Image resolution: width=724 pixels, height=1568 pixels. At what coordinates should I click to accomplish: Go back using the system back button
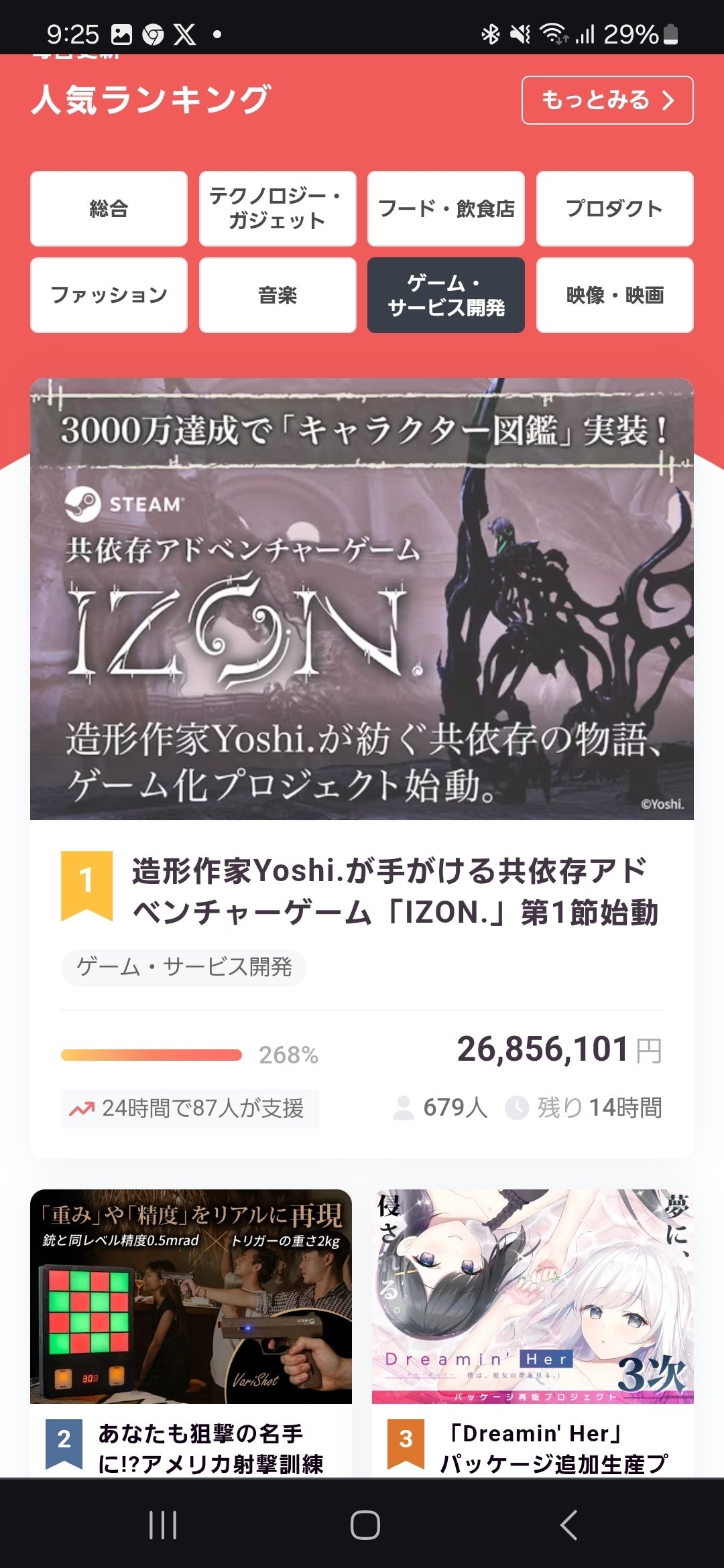pos(568,1525)
